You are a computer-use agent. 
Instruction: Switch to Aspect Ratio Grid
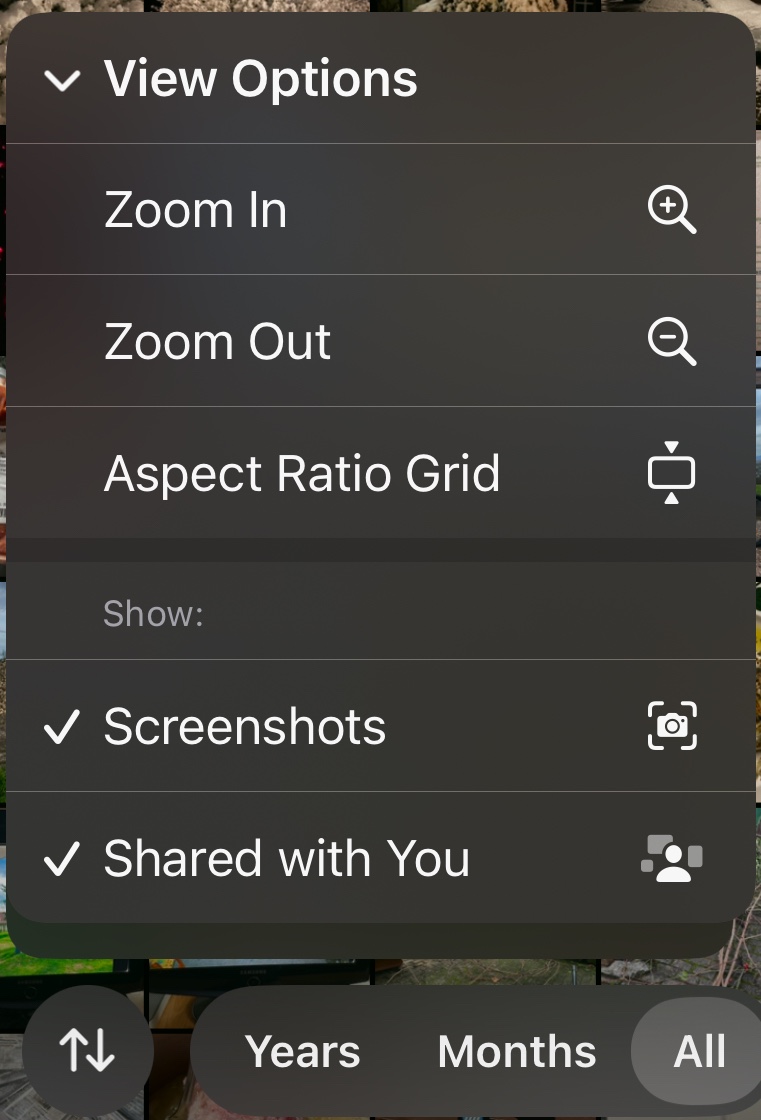click(380, 474)
